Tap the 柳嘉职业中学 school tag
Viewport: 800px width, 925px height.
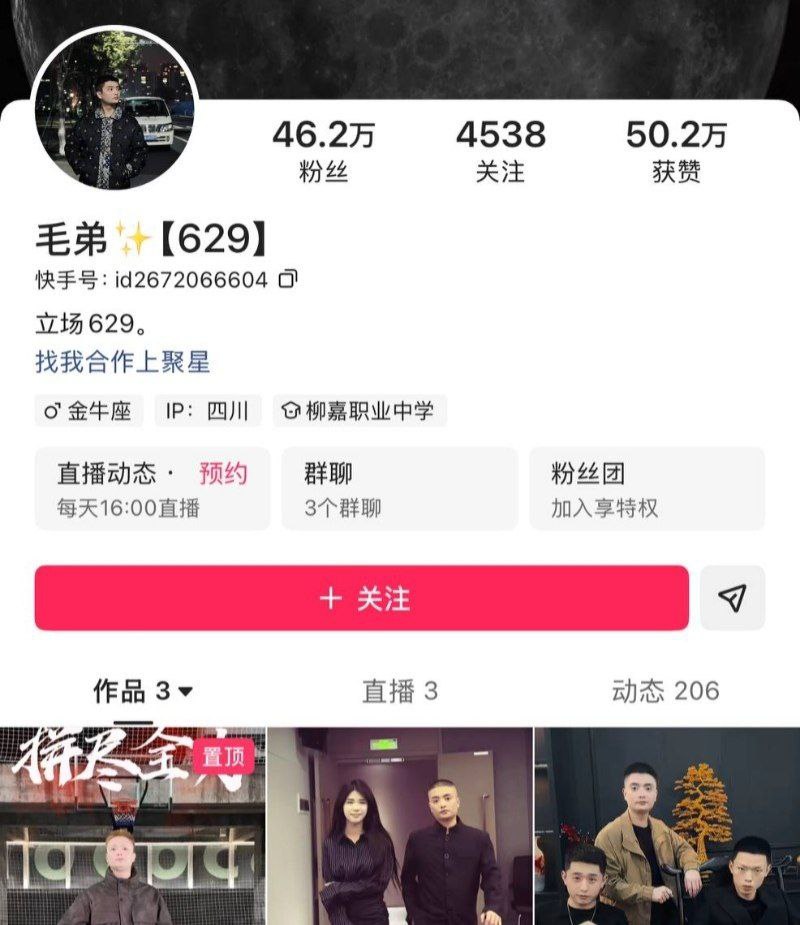click(x=360, y=411)
